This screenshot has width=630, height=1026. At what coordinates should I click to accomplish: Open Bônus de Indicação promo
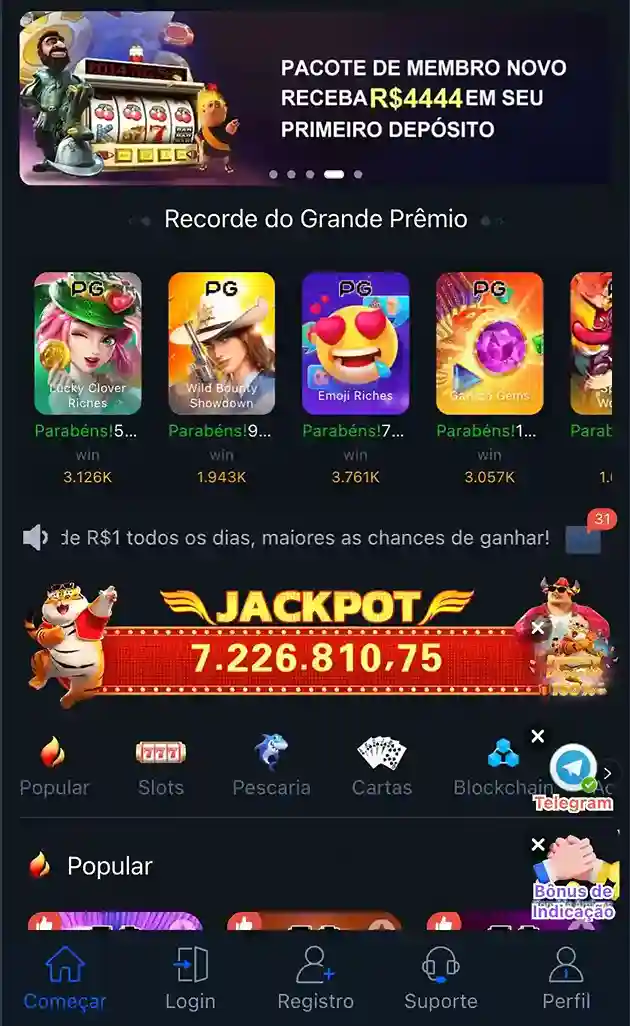click(x=574, y=880)
